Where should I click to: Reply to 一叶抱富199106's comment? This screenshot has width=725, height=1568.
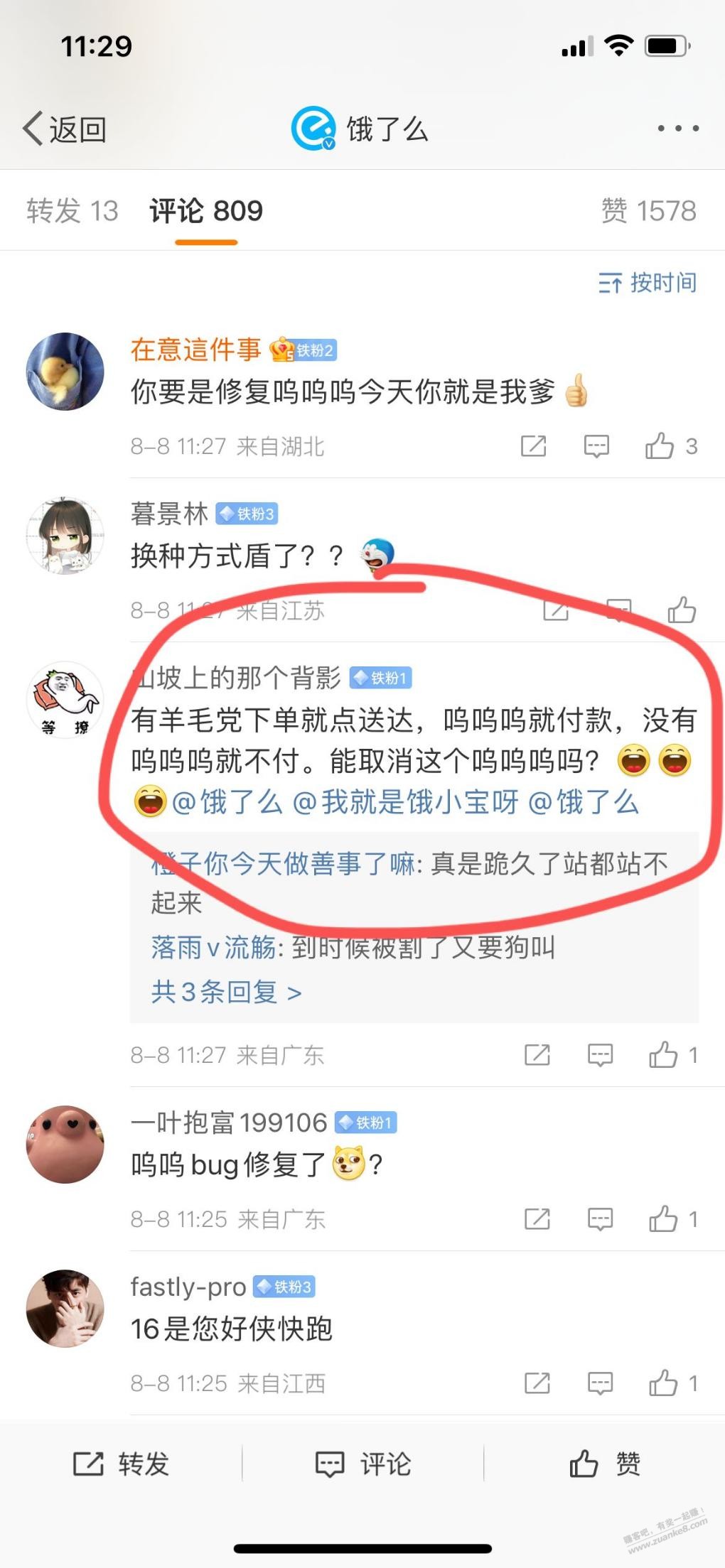600,1219
